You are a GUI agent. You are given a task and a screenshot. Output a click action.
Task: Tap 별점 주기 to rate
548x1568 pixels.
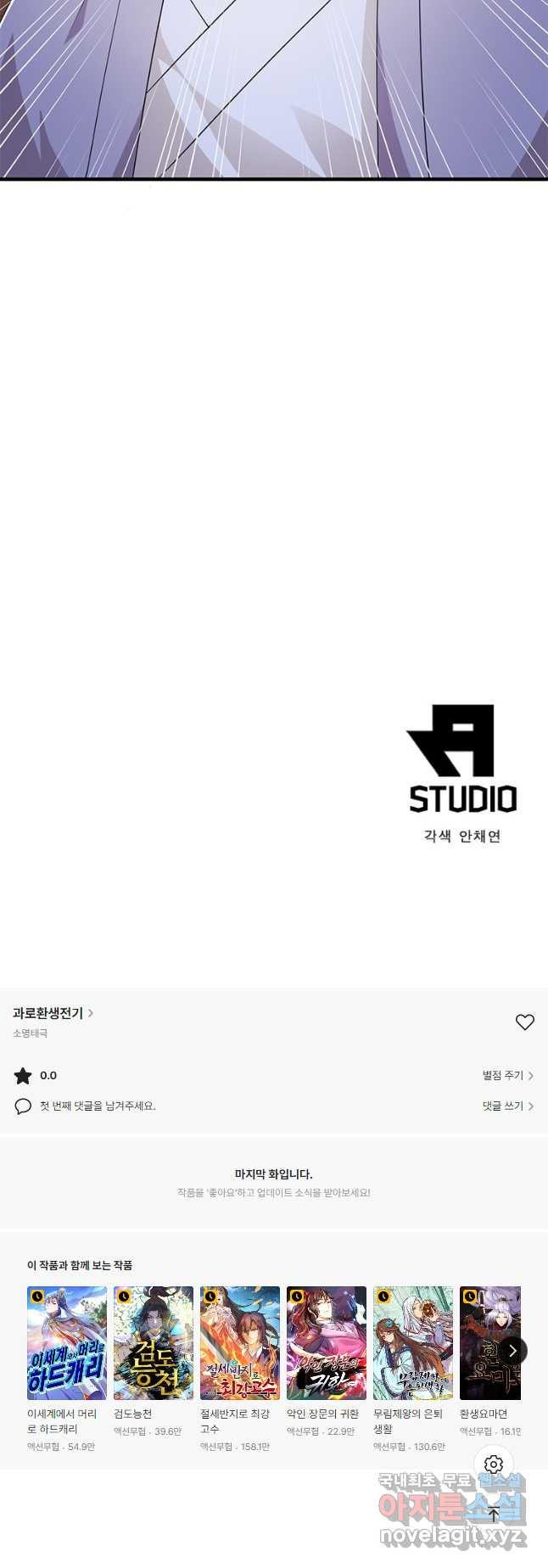[x=507, y=1075]
